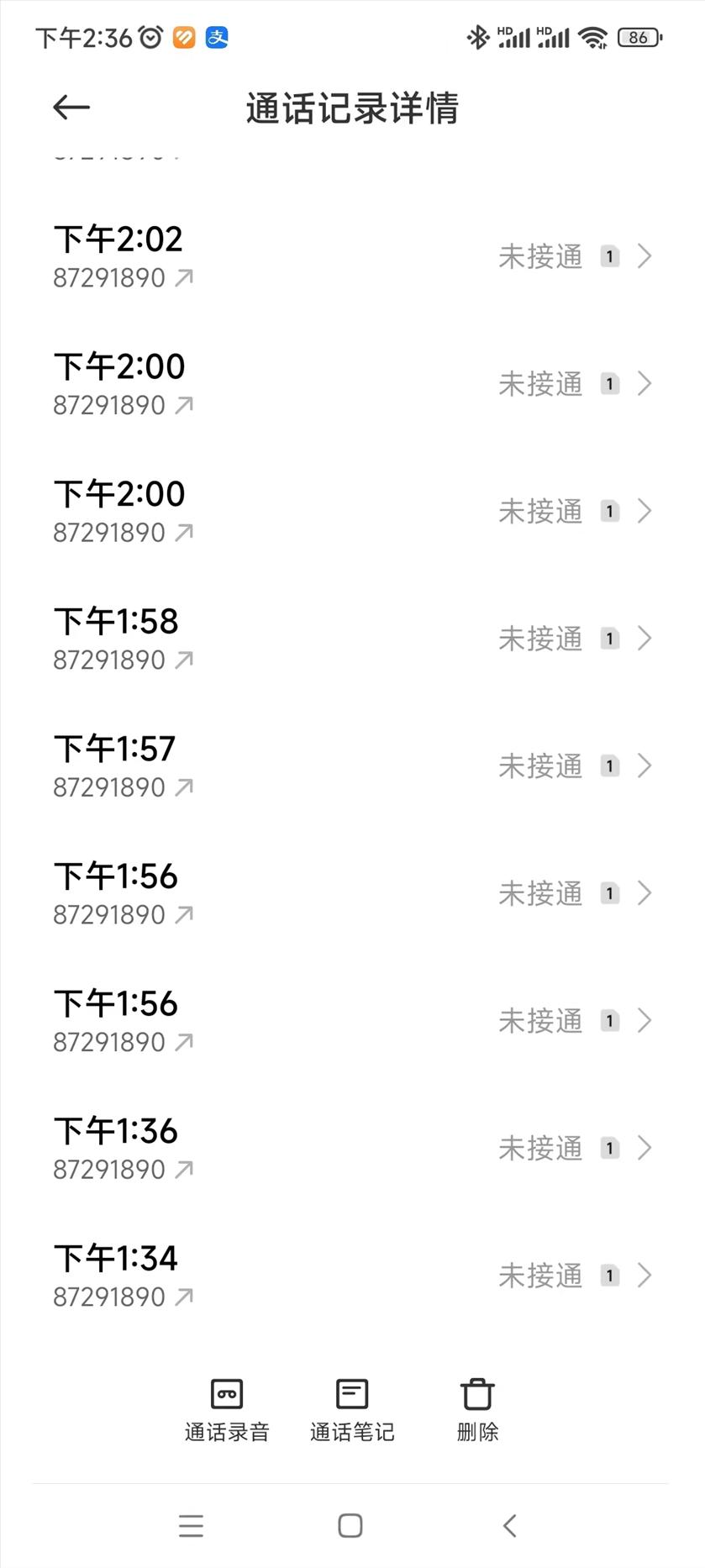Open the 下午1:58 call record
705x1568 pixels.
coord(352,639)
